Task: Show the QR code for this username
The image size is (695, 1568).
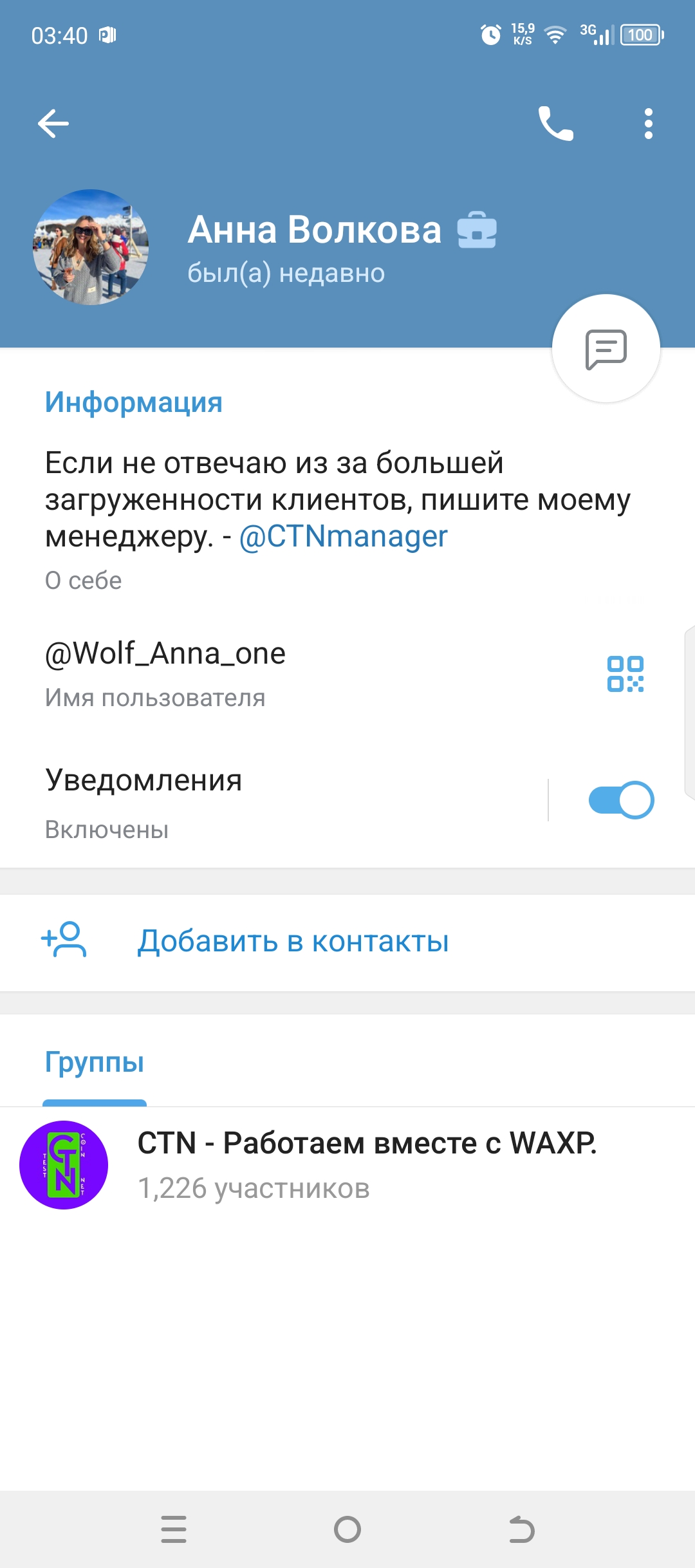Action: point(625,674)
